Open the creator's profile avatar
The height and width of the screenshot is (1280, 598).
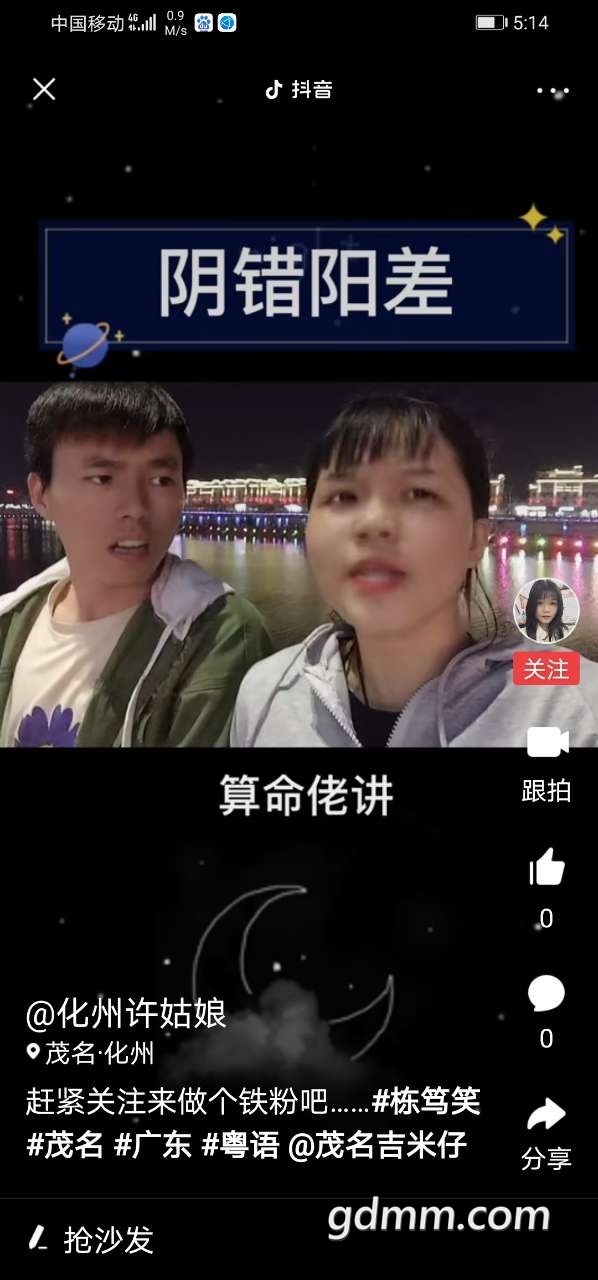(x=546, y=610)
